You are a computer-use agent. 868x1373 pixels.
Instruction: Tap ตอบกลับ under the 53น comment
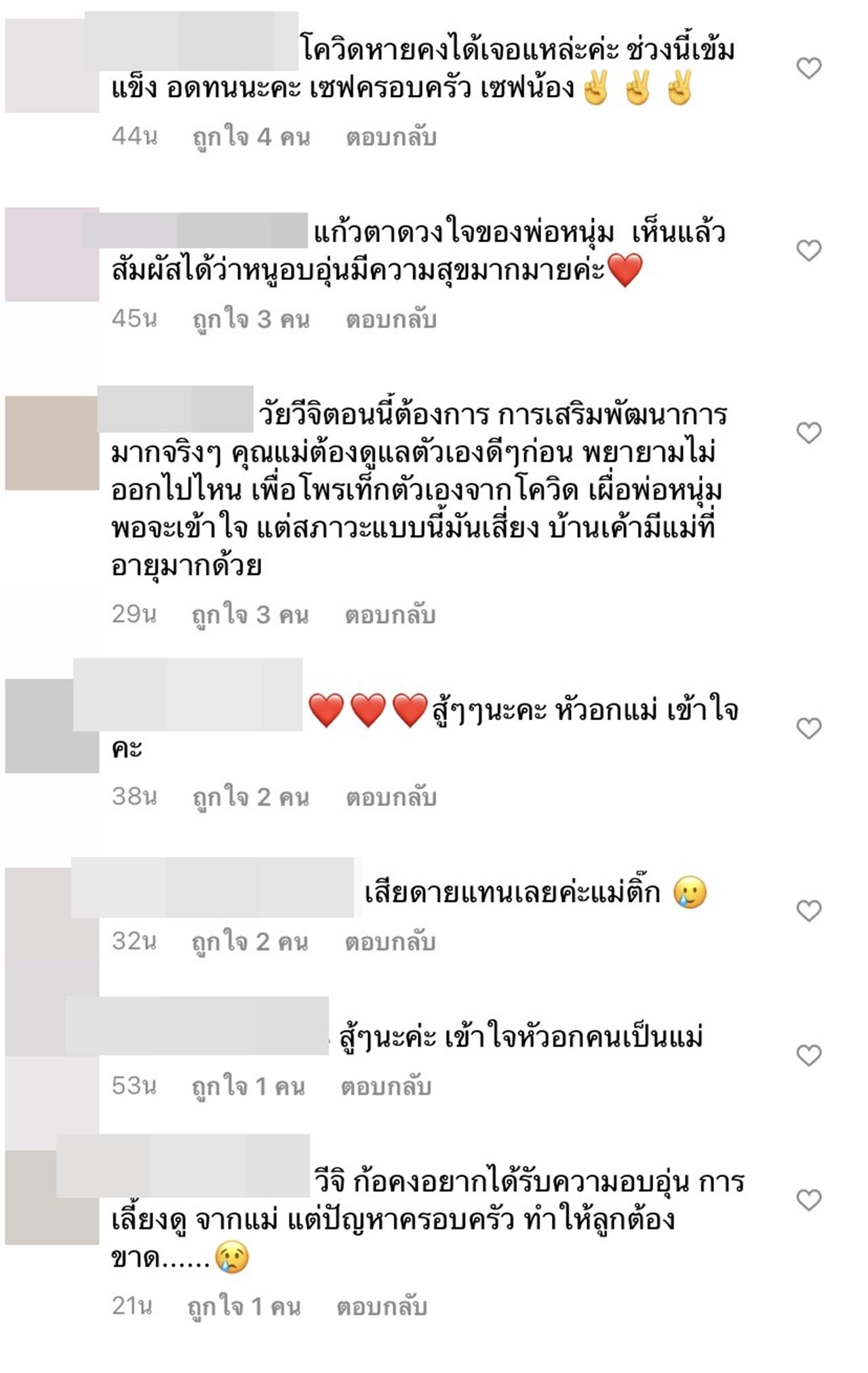point(385,1086)
